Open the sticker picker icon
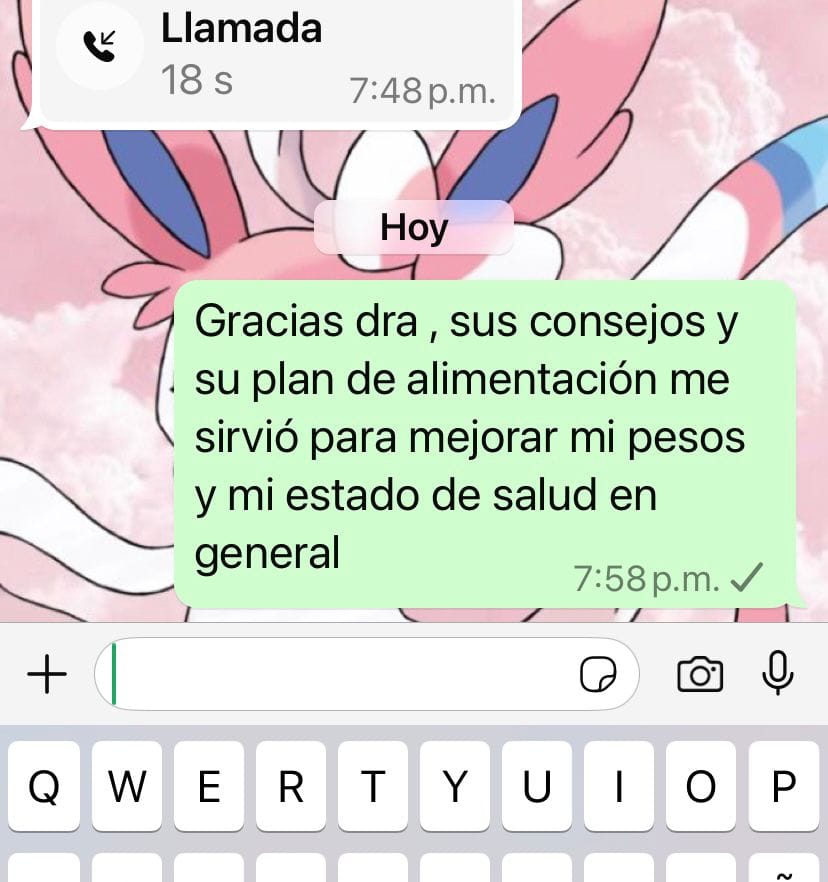Viewport: 828px width, 882px height. (x=598, y=676)
